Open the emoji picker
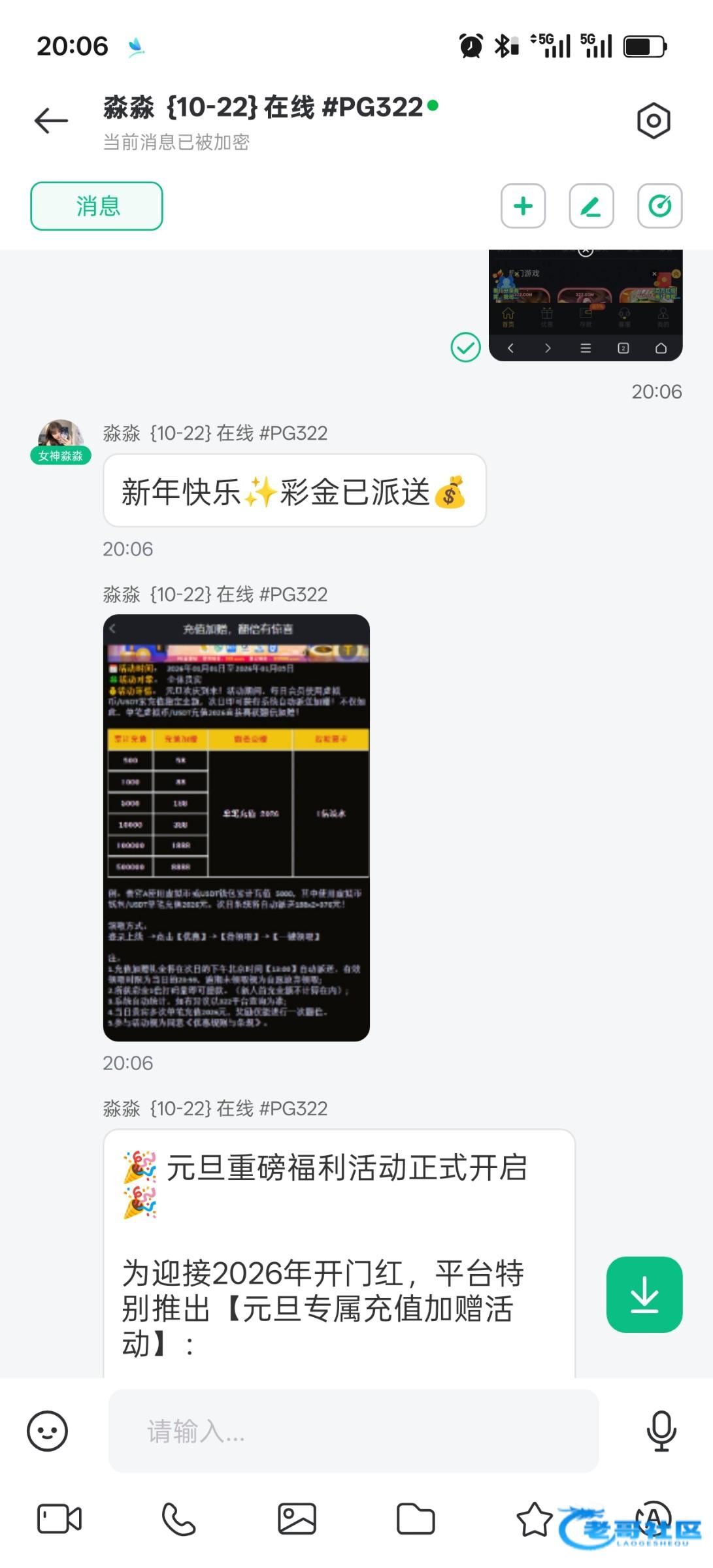Screen dimensions: 713x1568 pyautogui.click(x=47, y=1431)
